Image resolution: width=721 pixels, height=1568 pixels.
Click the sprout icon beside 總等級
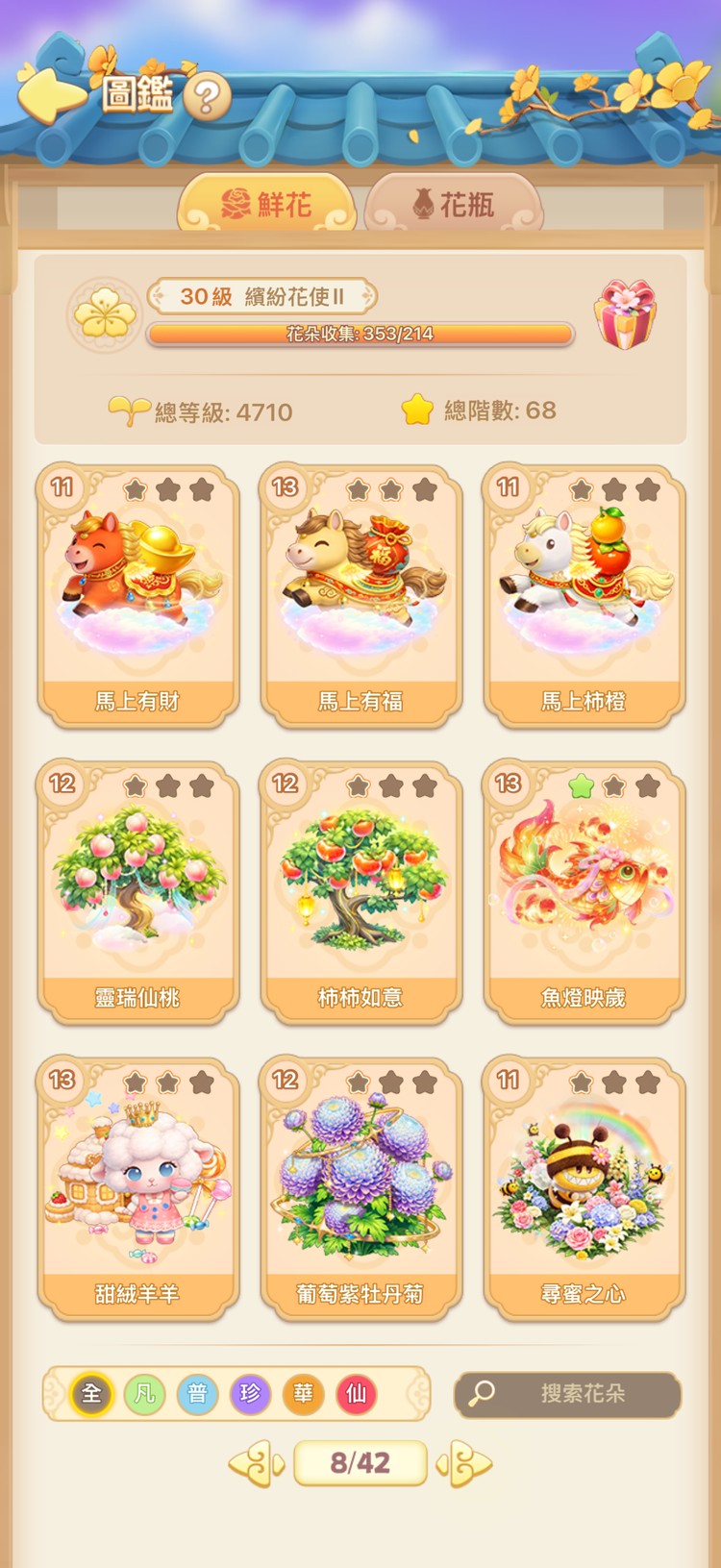(131, 409)
